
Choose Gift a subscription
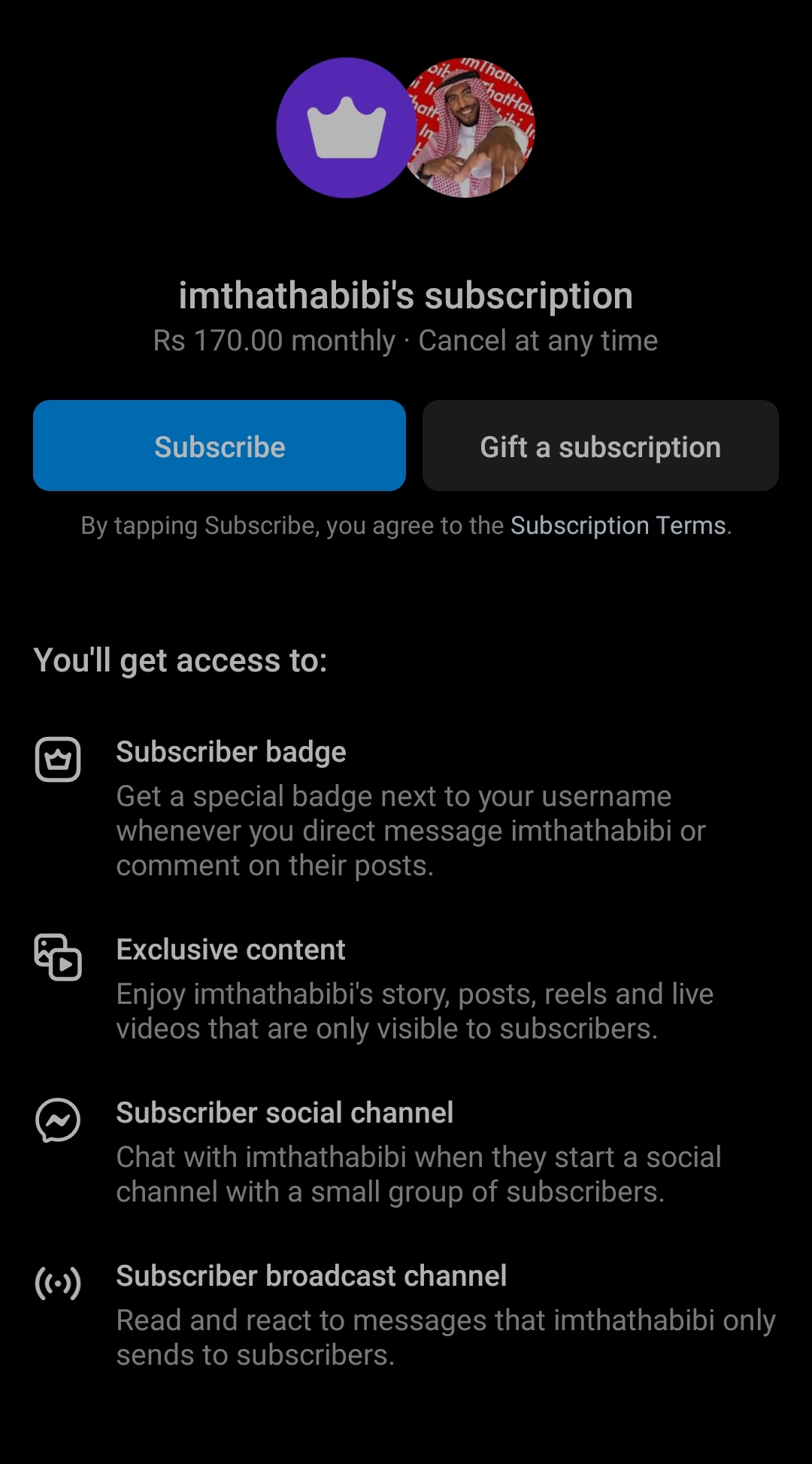tap(600, 445)
